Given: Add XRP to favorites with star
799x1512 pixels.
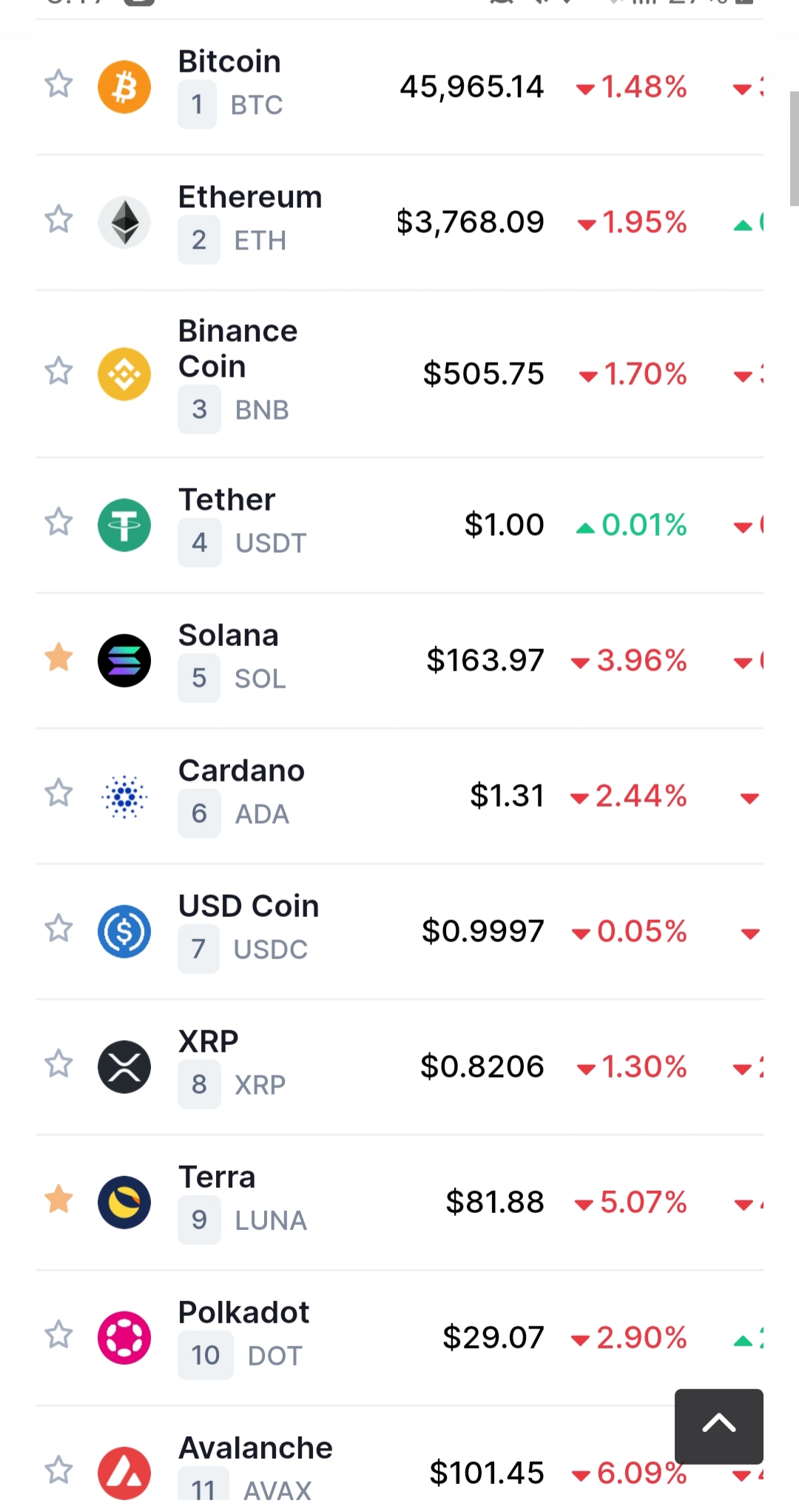Looking at the screenshot, I should (58, 1064).
